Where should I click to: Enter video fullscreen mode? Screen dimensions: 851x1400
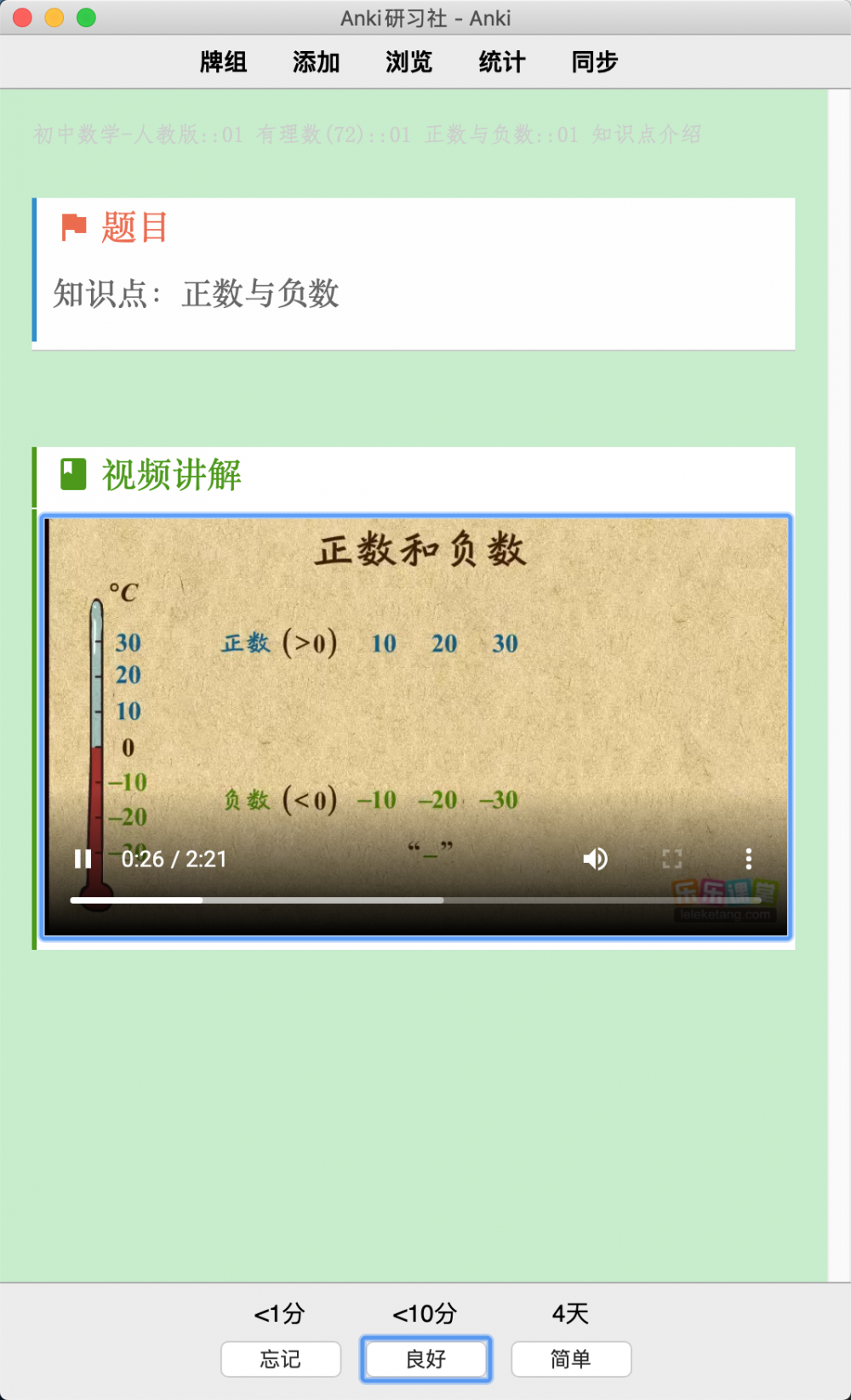pyautogui.click(x=672, y=859)
